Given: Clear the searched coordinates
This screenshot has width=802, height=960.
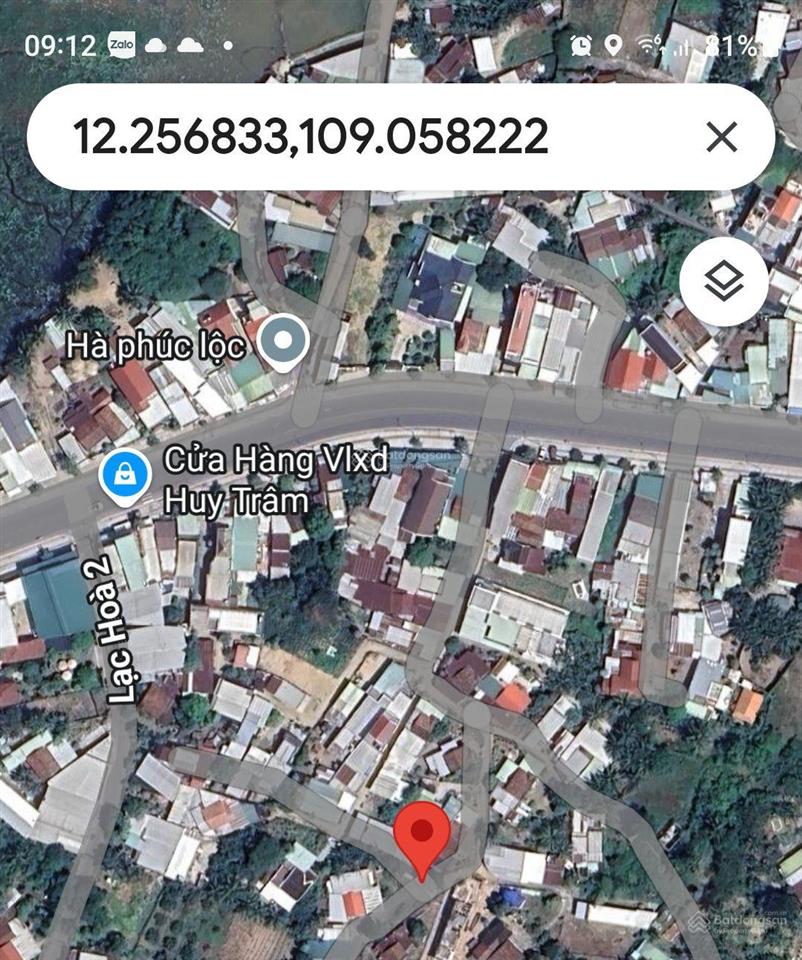Looking at the screenshot, I should click(721, 137).
